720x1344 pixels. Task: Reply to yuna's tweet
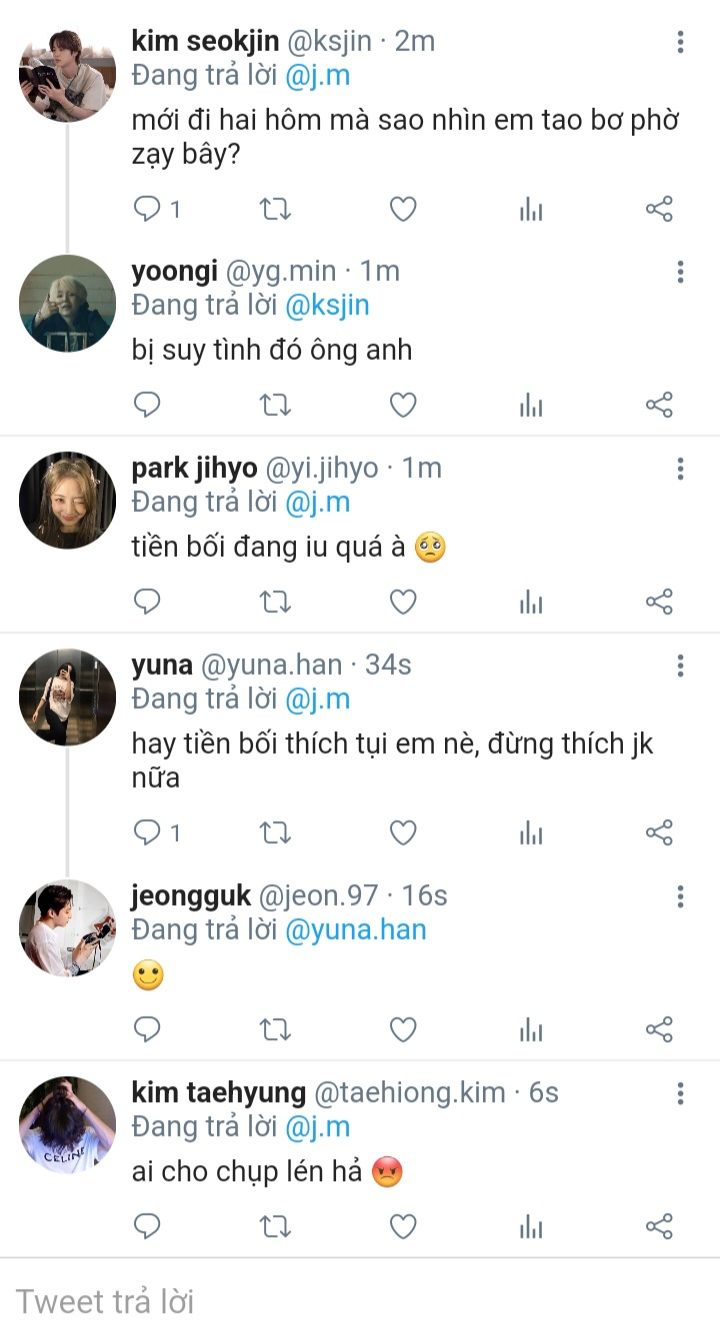click(148, 832)
